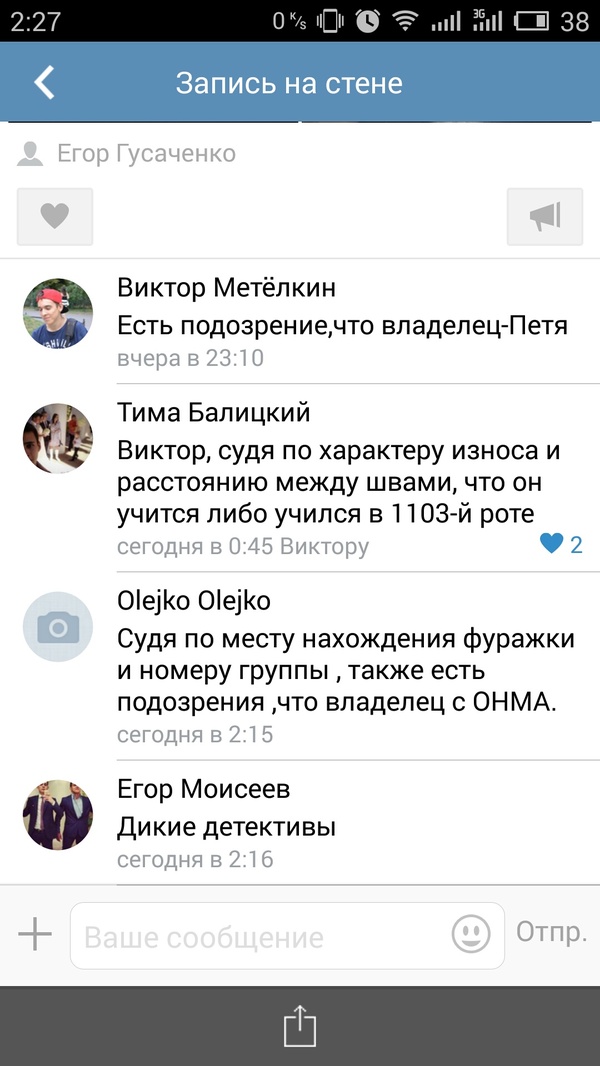Open Егор Гусаченко's profile

146,154
